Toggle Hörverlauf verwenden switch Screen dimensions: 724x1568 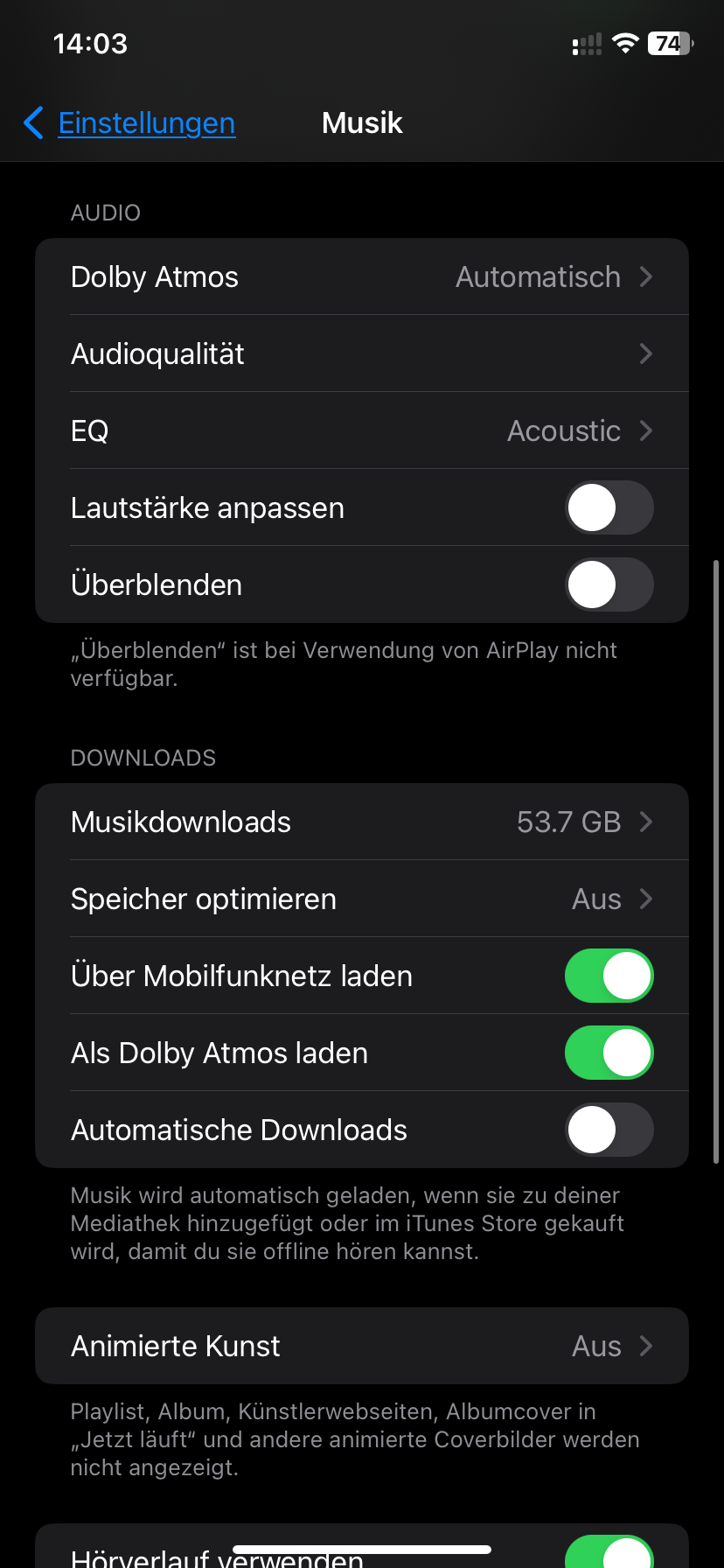click(609, 1551)
